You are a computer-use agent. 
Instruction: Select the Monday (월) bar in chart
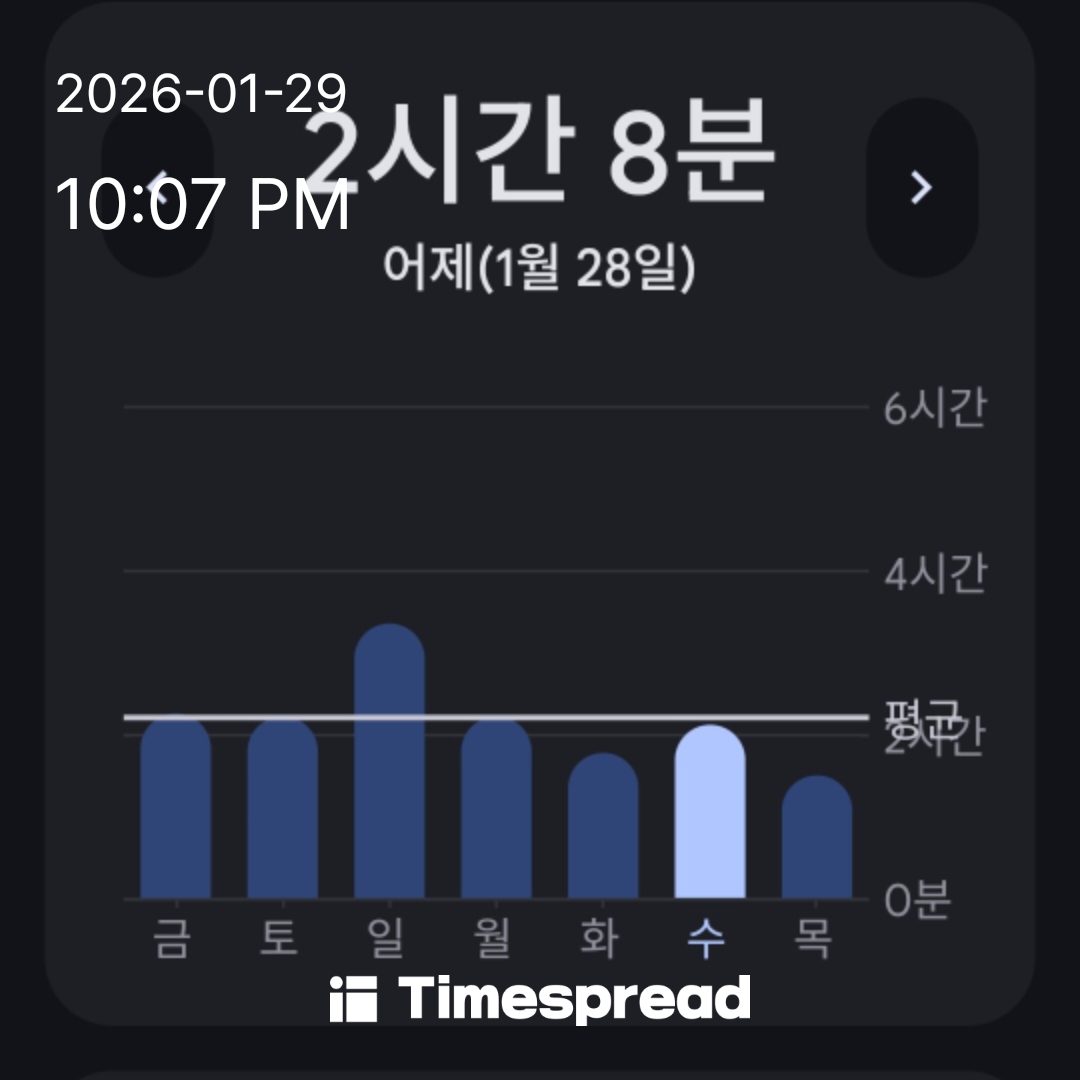496,810
